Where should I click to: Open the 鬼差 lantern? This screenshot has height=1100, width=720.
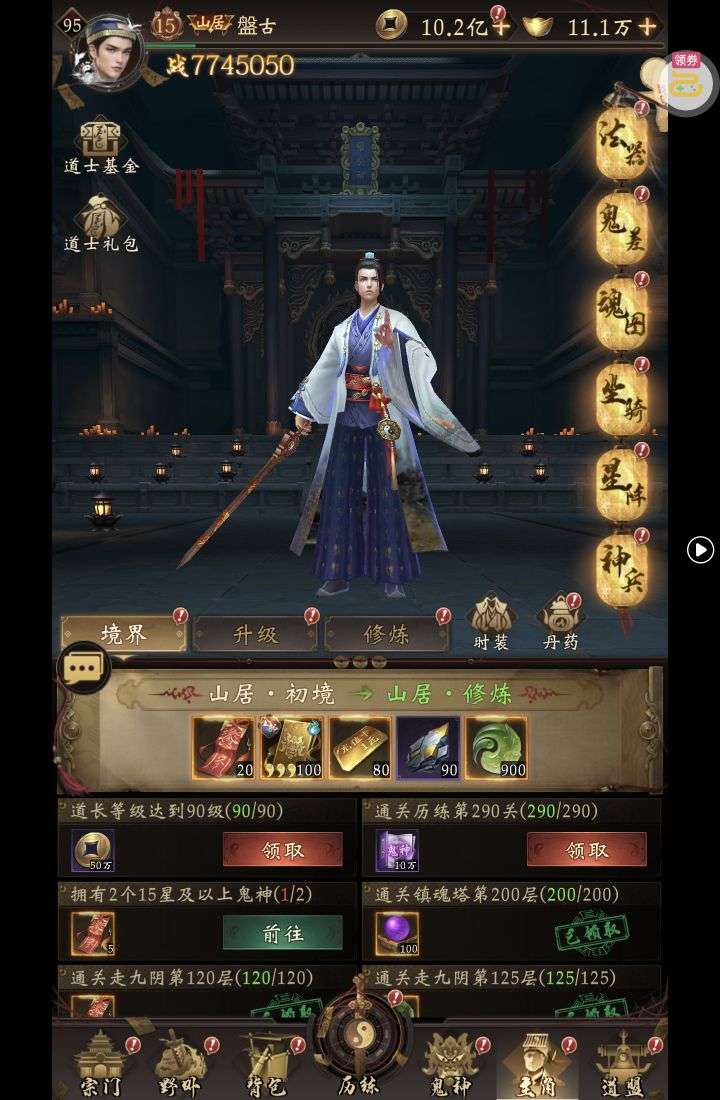point(622,227)
